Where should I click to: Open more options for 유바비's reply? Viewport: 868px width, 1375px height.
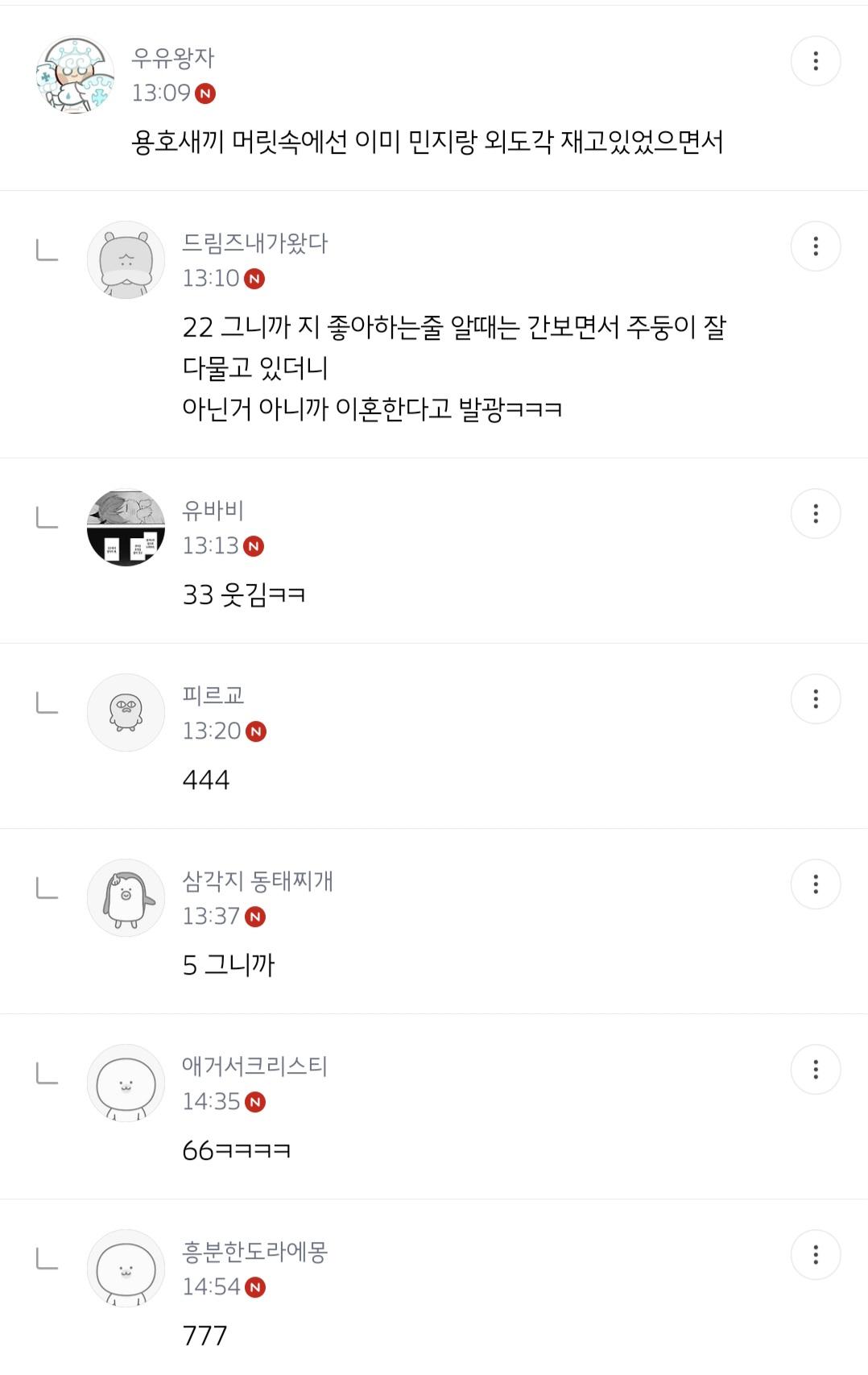click(816, 513)
